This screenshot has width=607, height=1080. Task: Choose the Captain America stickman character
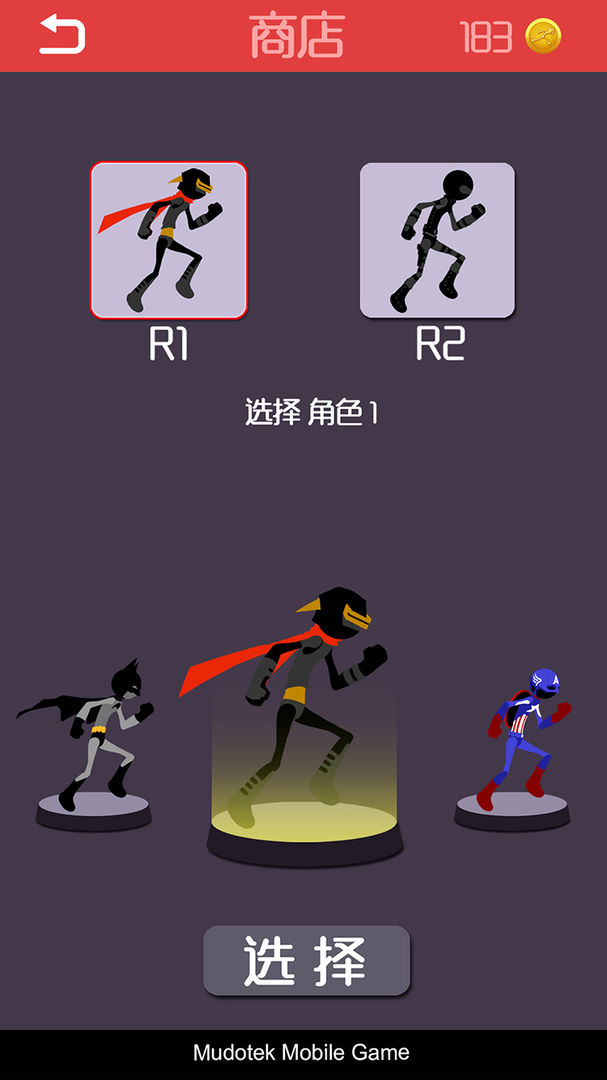pos(520,740)
